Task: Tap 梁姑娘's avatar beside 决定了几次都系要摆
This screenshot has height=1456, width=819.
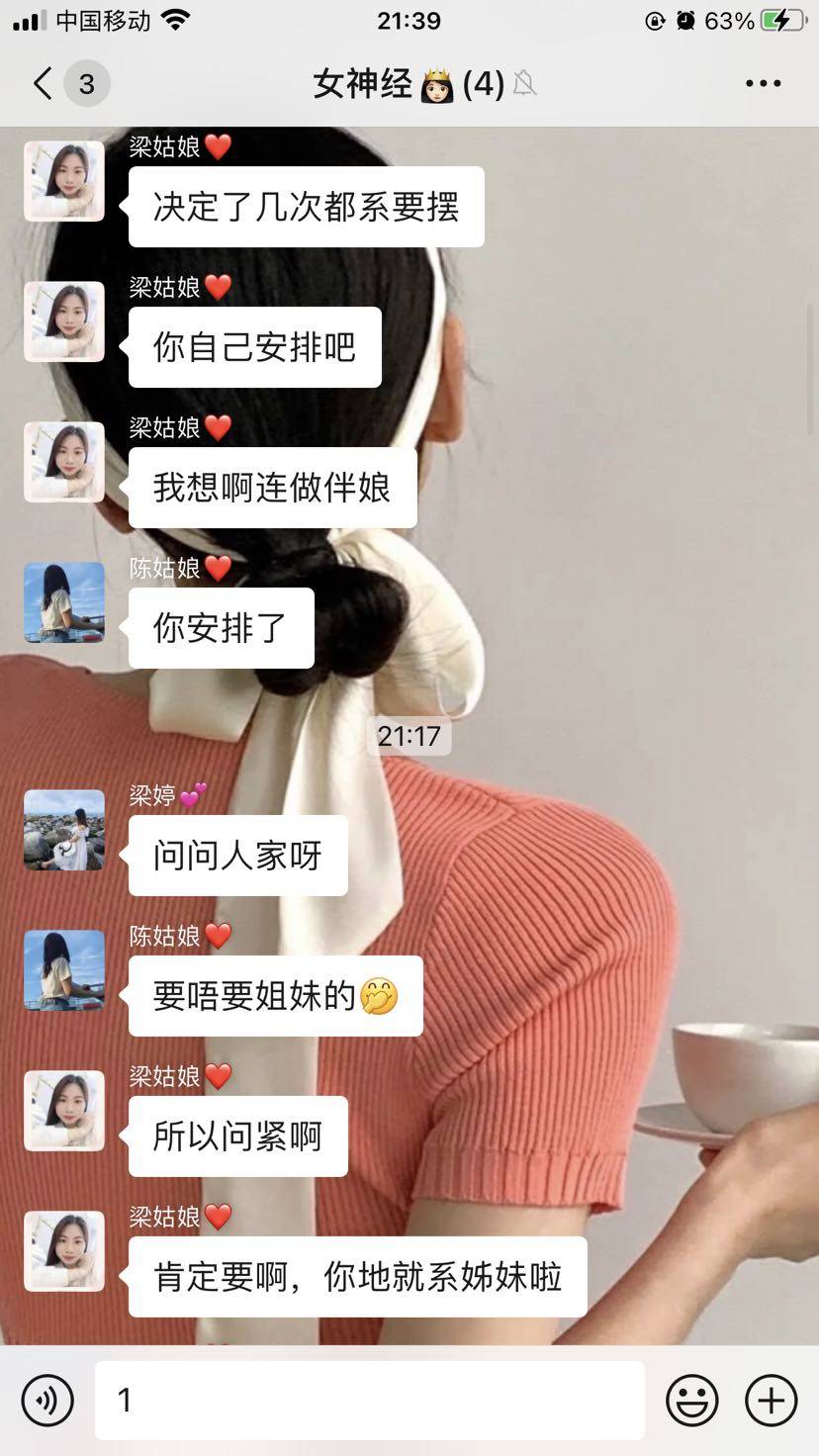Action: (64, 181)
